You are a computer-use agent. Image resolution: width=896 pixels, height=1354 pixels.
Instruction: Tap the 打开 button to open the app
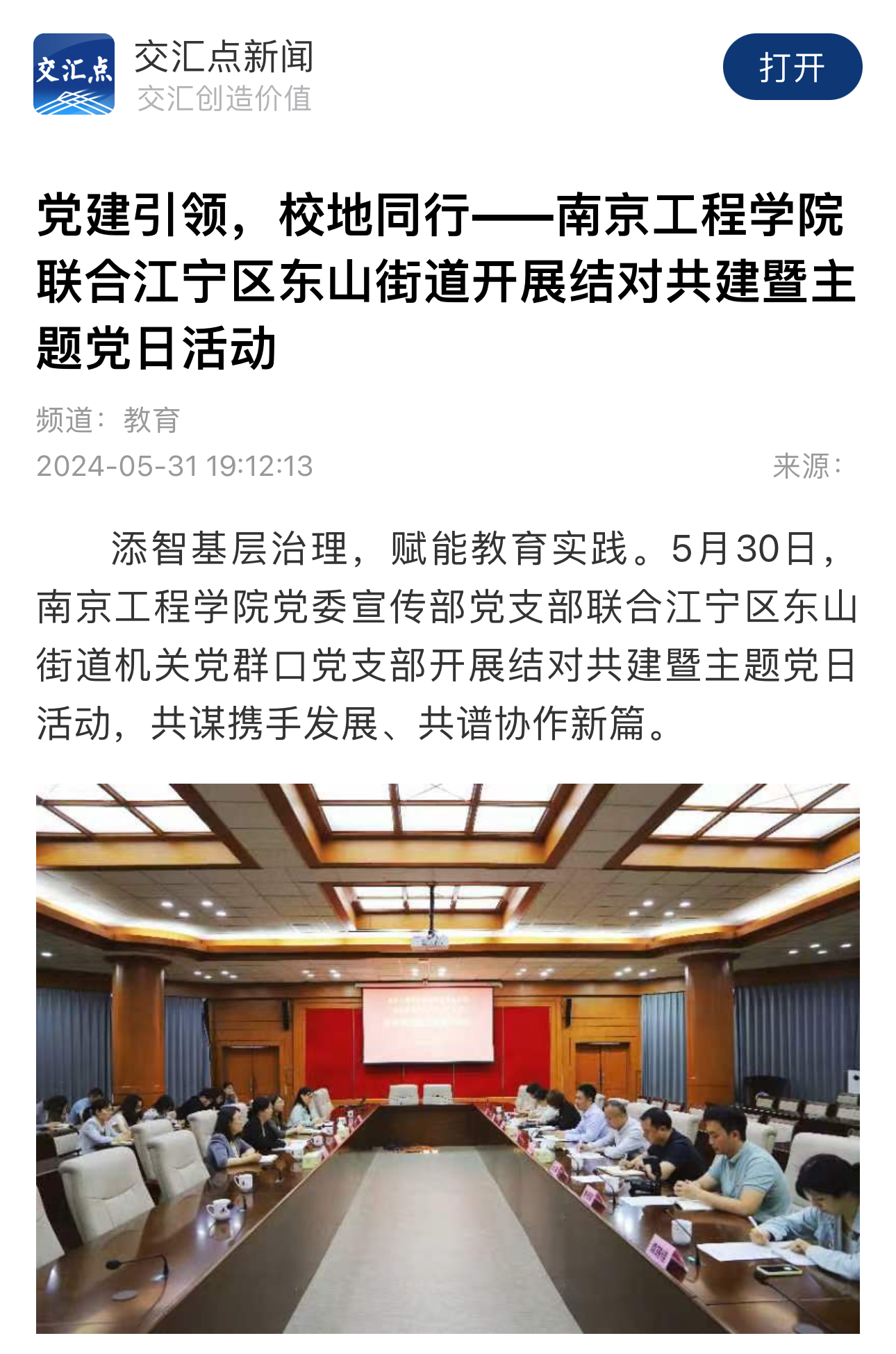click(x=792, y=67)
